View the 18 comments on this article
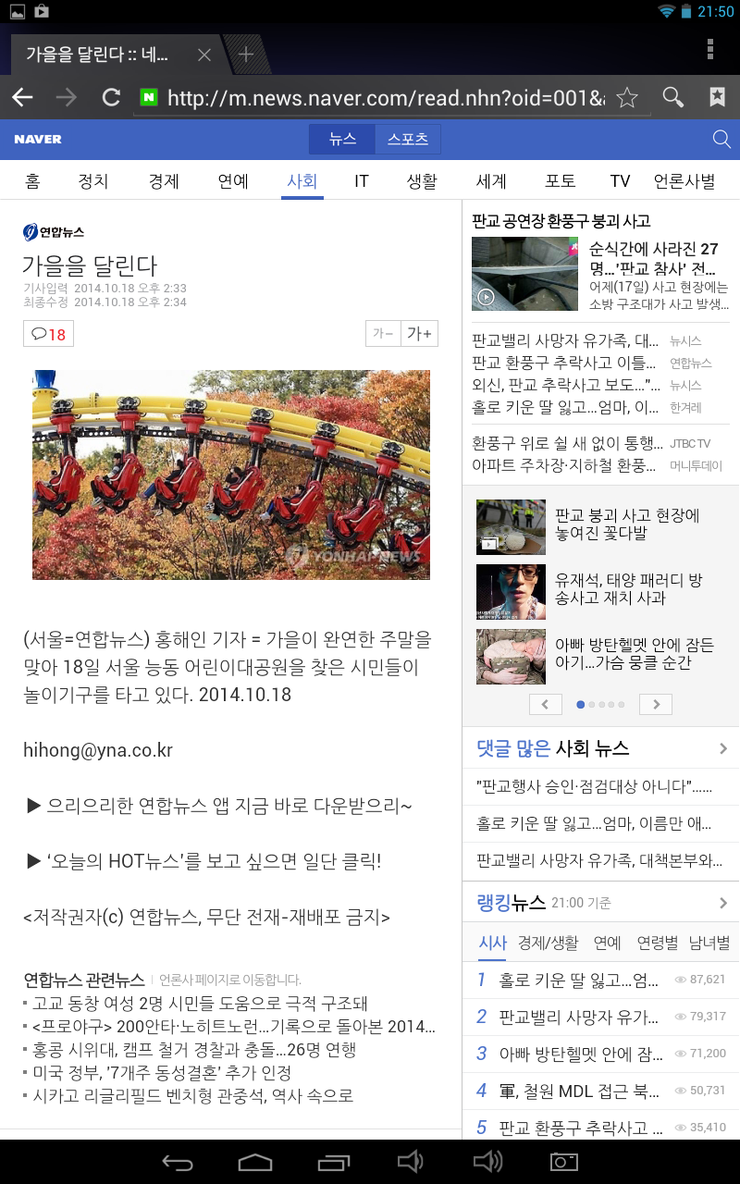Image resolution: width=740 pixels, height=1184 pixels. pyautogui.click(x=48, y=334)
